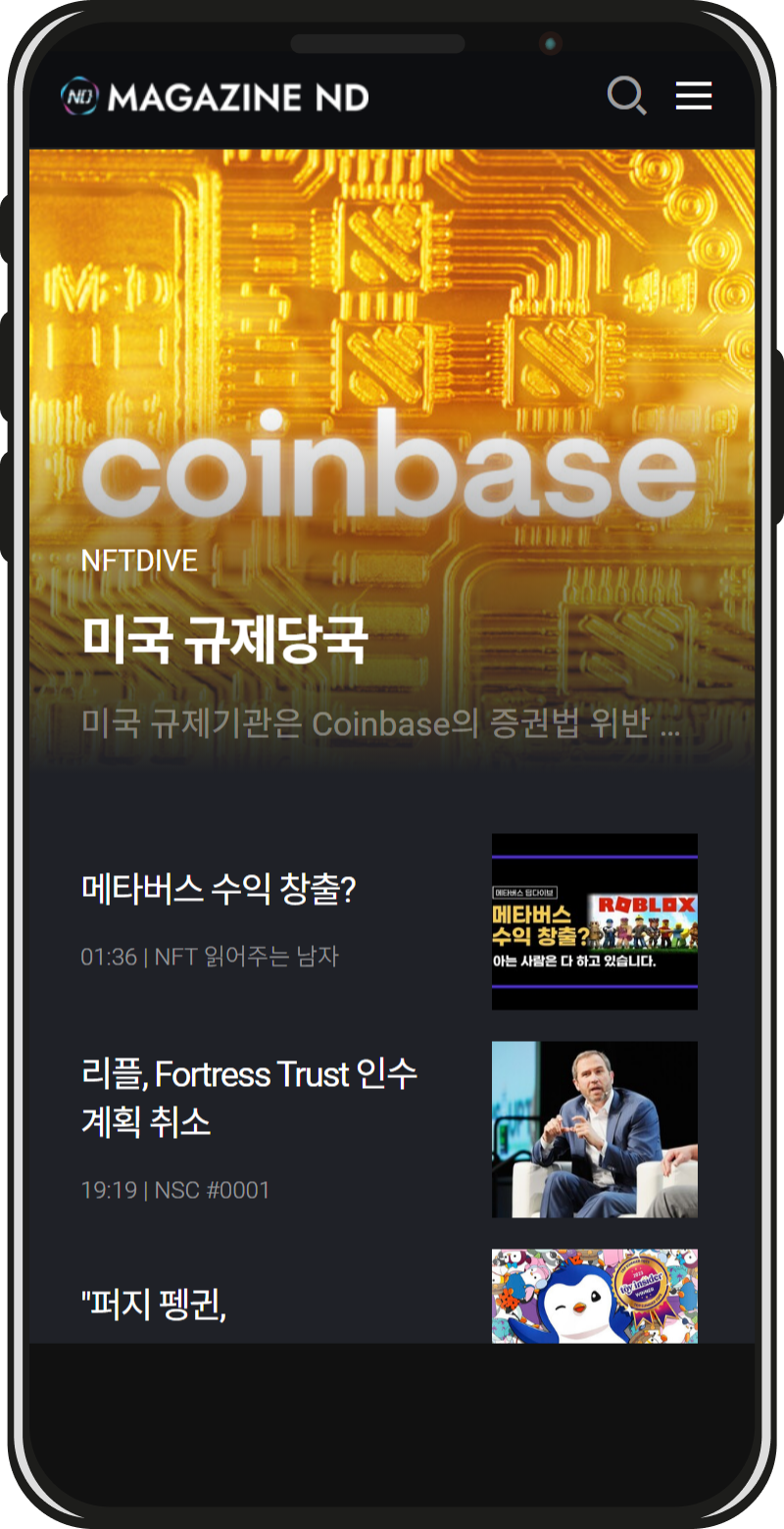Image resolution: width=784 pixels, height=1529 pixels.
Task: Open the featured Coinbase 미국 규제당국 article
Action: 225,641
